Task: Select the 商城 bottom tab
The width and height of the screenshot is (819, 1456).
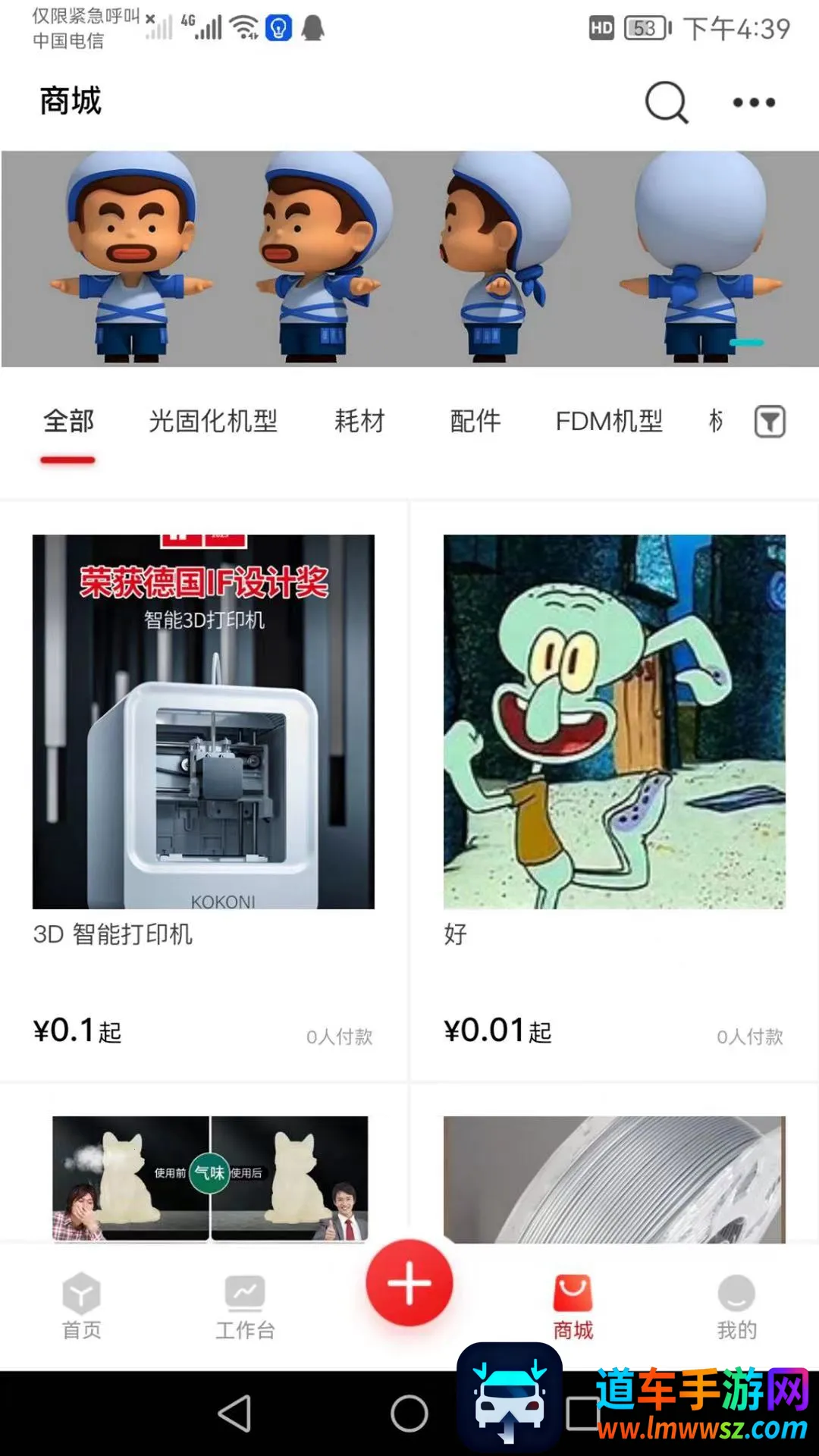Action: click(573, 1306)
